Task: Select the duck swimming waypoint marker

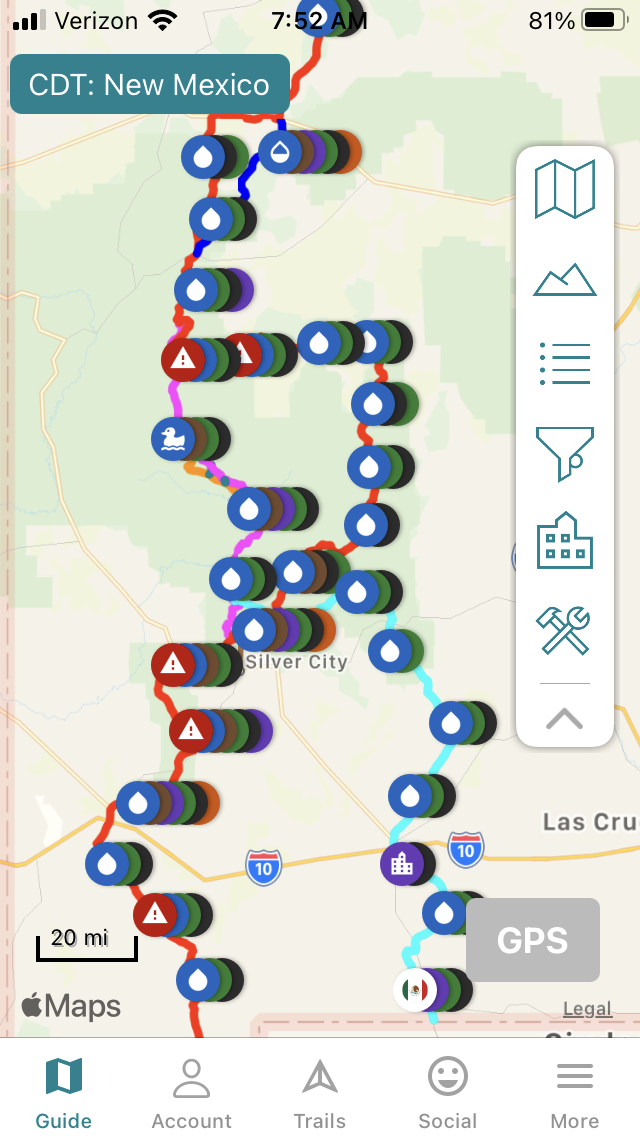Action: pyautogui.click(x=171, y=438)
